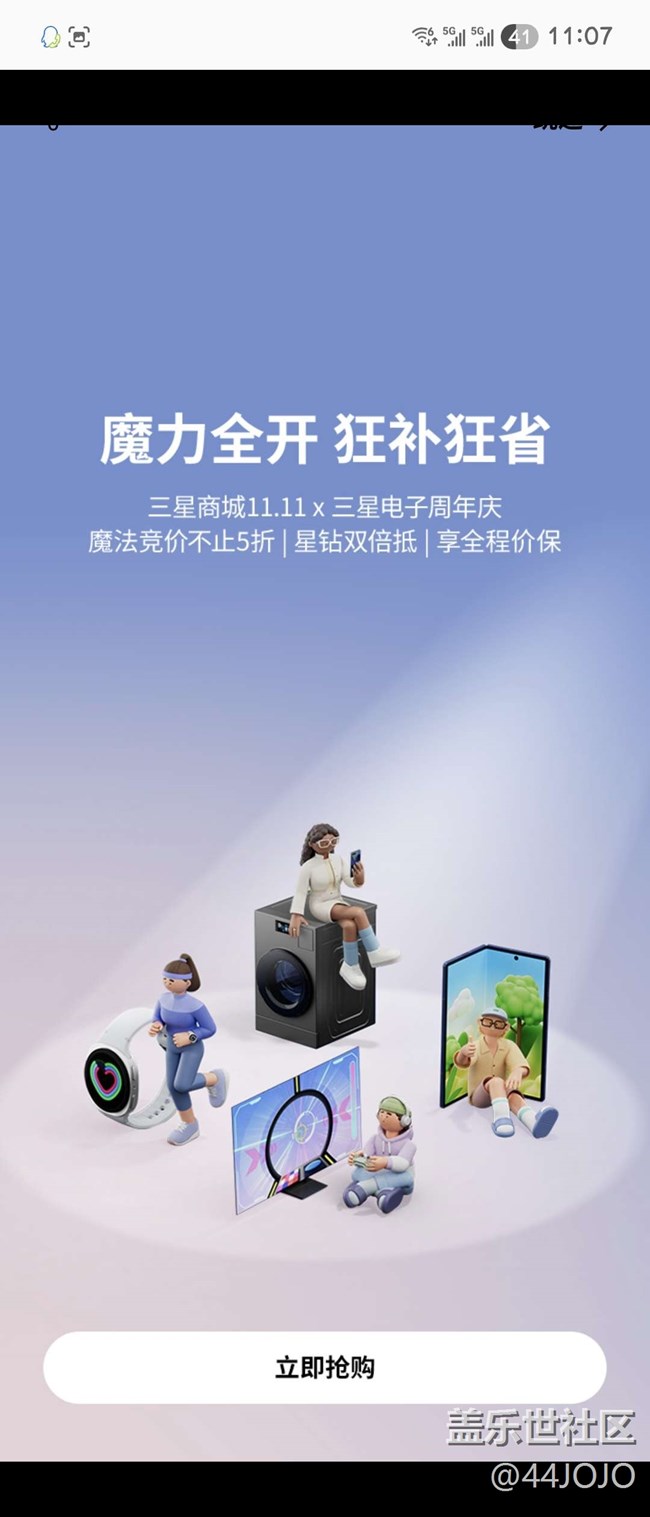The height and width of the screenshot is (1517, 650).
Task: Tap the 立即抢购 button
Action: click(x=325, y=1367)
